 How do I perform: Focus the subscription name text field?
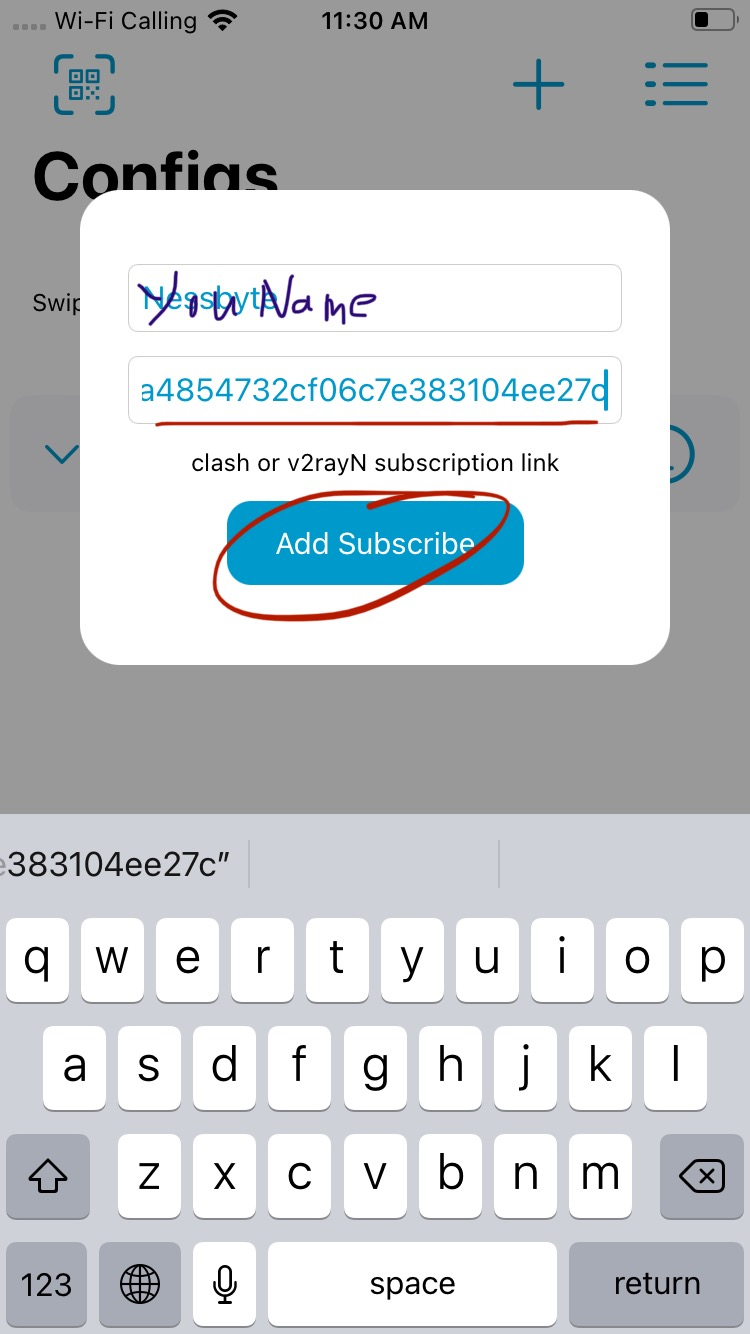375,298
